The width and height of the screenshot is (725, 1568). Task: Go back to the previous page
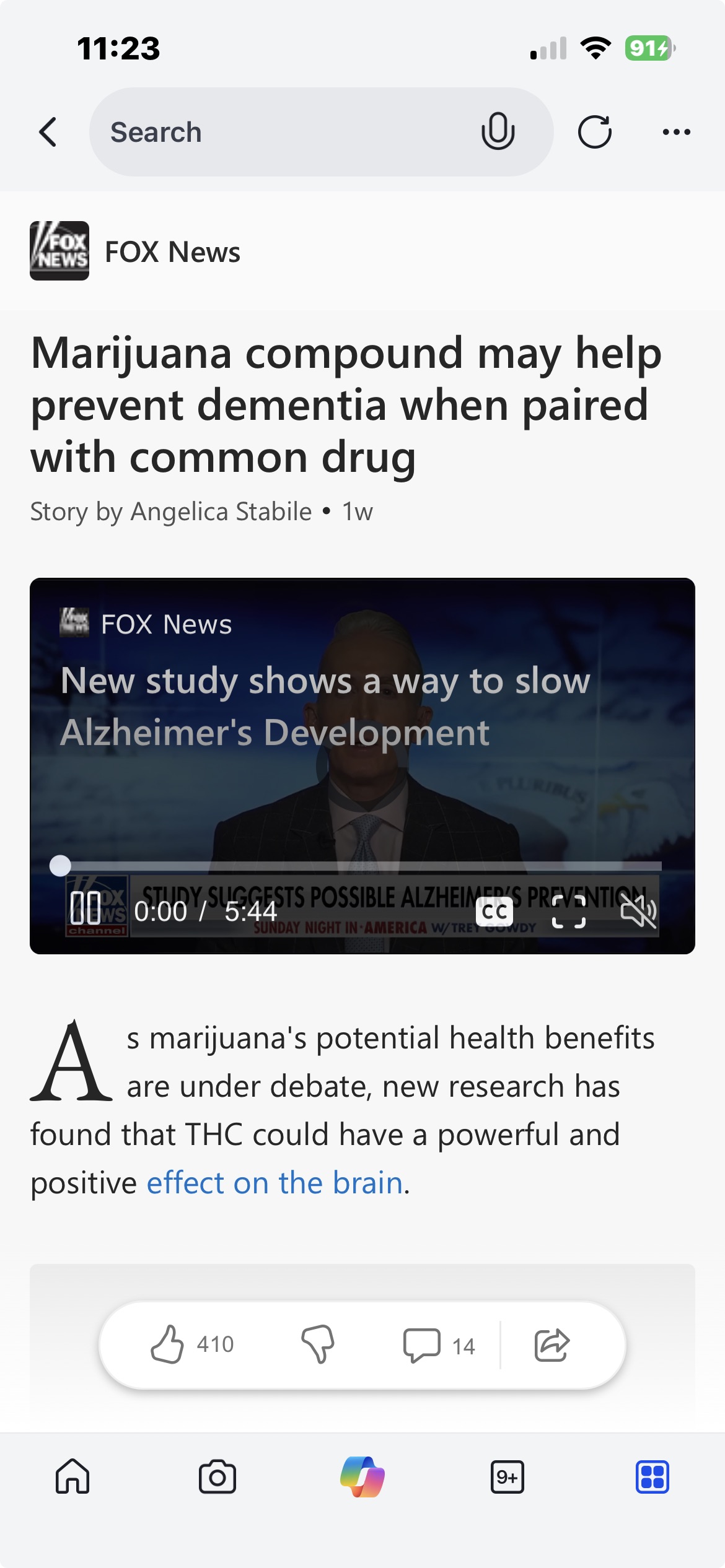point(48,132)
